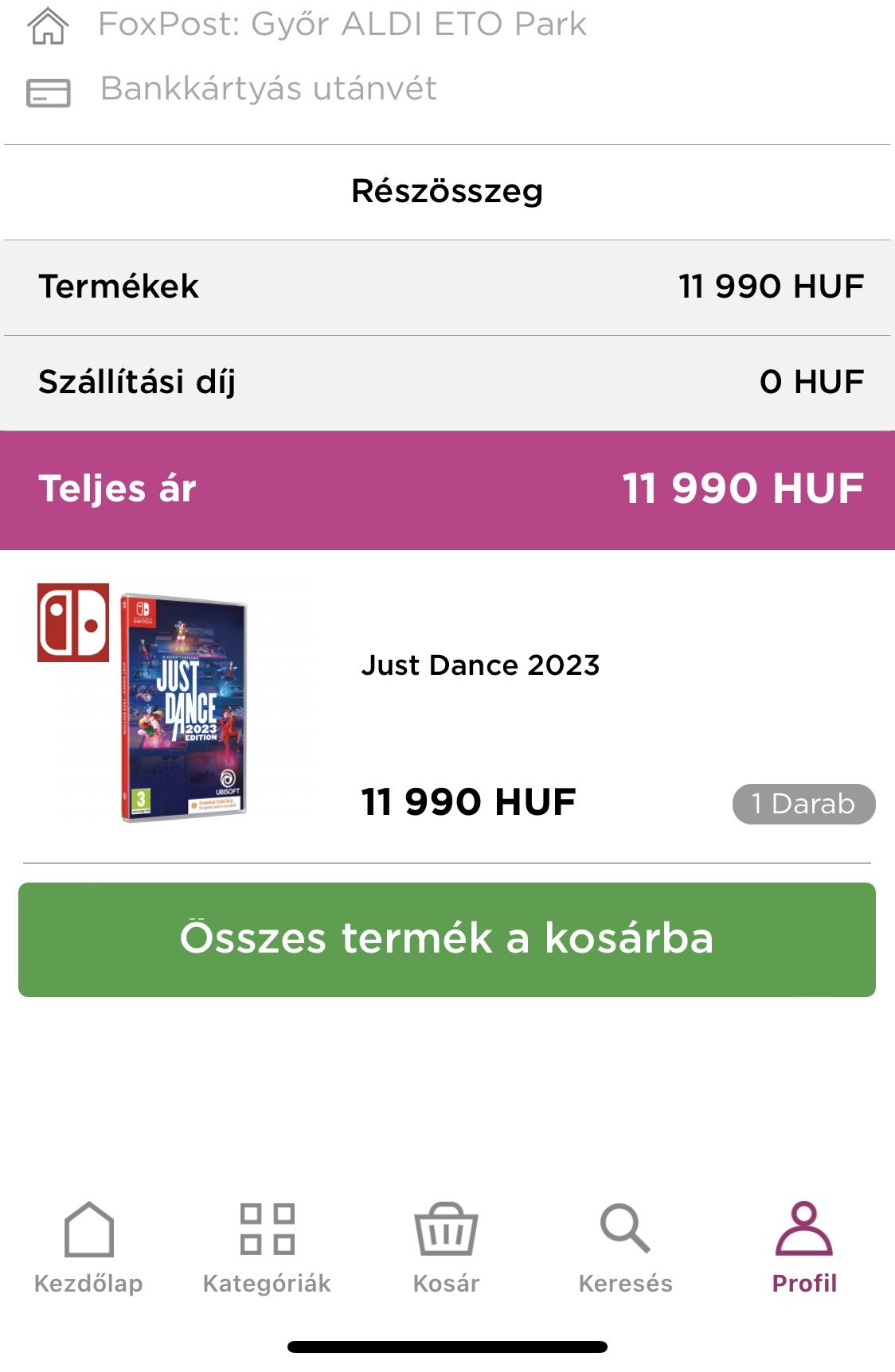895x1372 pixels.
Task: Add all products to cart with the green button
Action: (x=447, y=939)
